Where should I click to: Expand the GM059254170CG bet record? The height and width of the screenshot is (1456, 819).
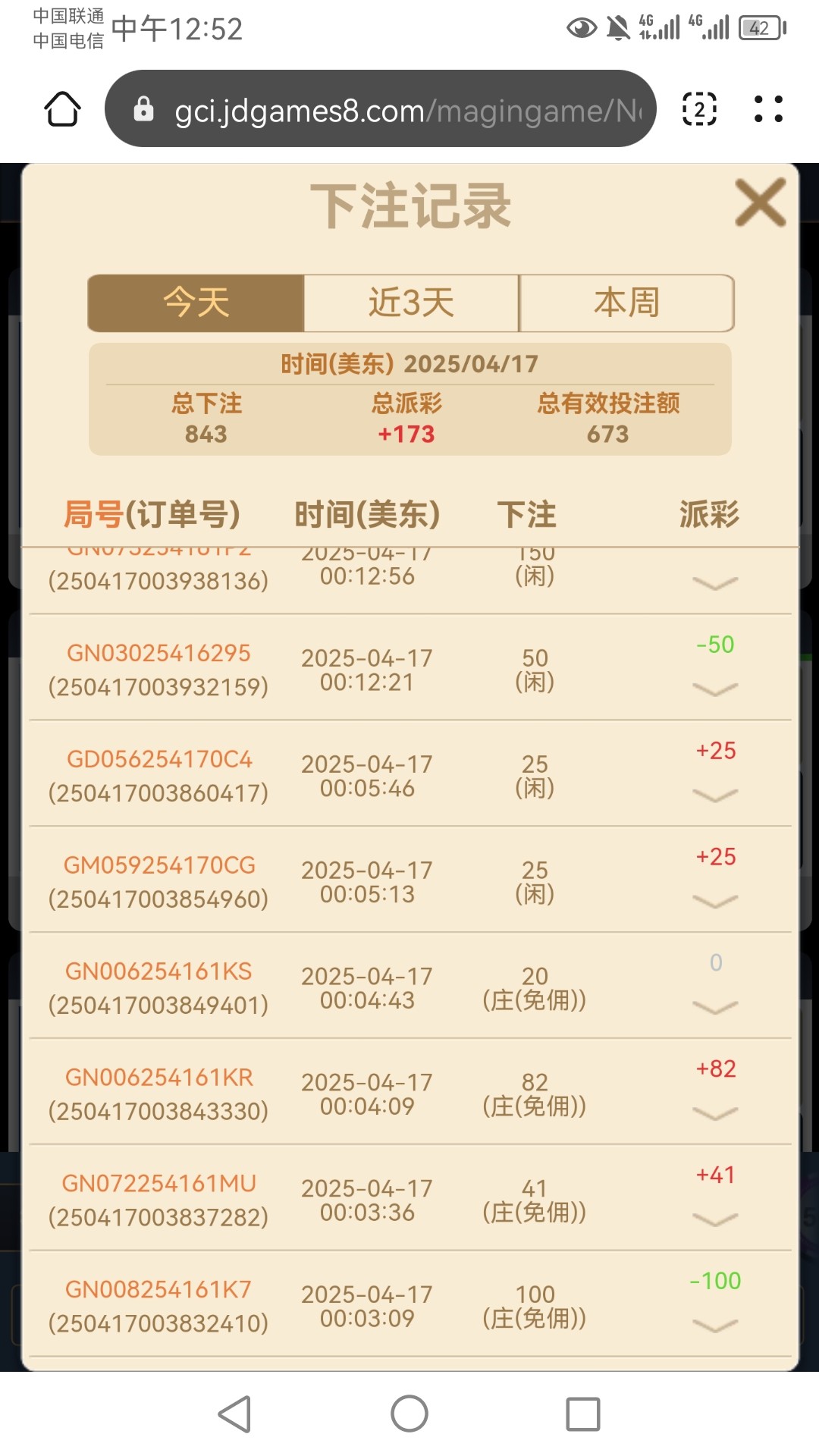715,902
